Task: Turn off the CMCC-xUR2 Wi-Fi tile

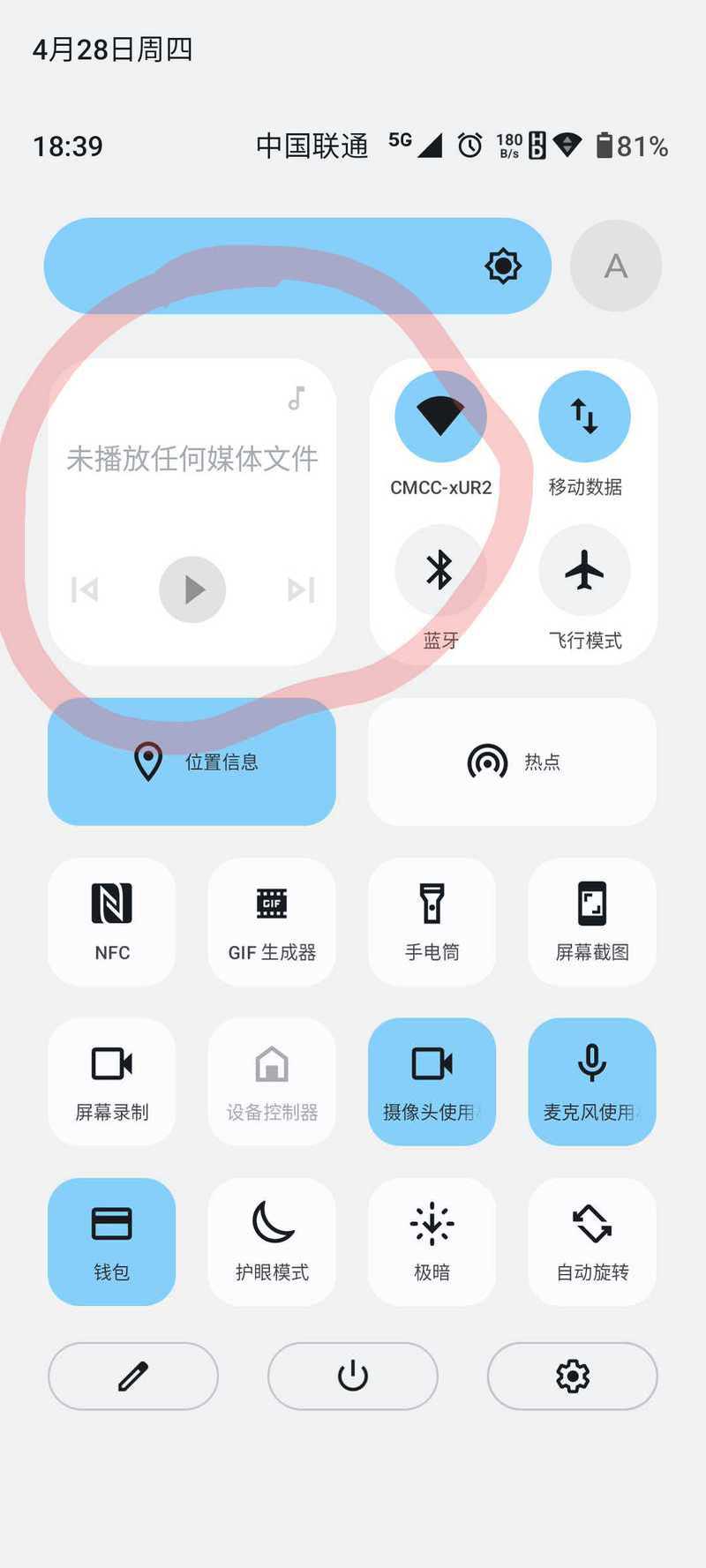Action: 440,416
